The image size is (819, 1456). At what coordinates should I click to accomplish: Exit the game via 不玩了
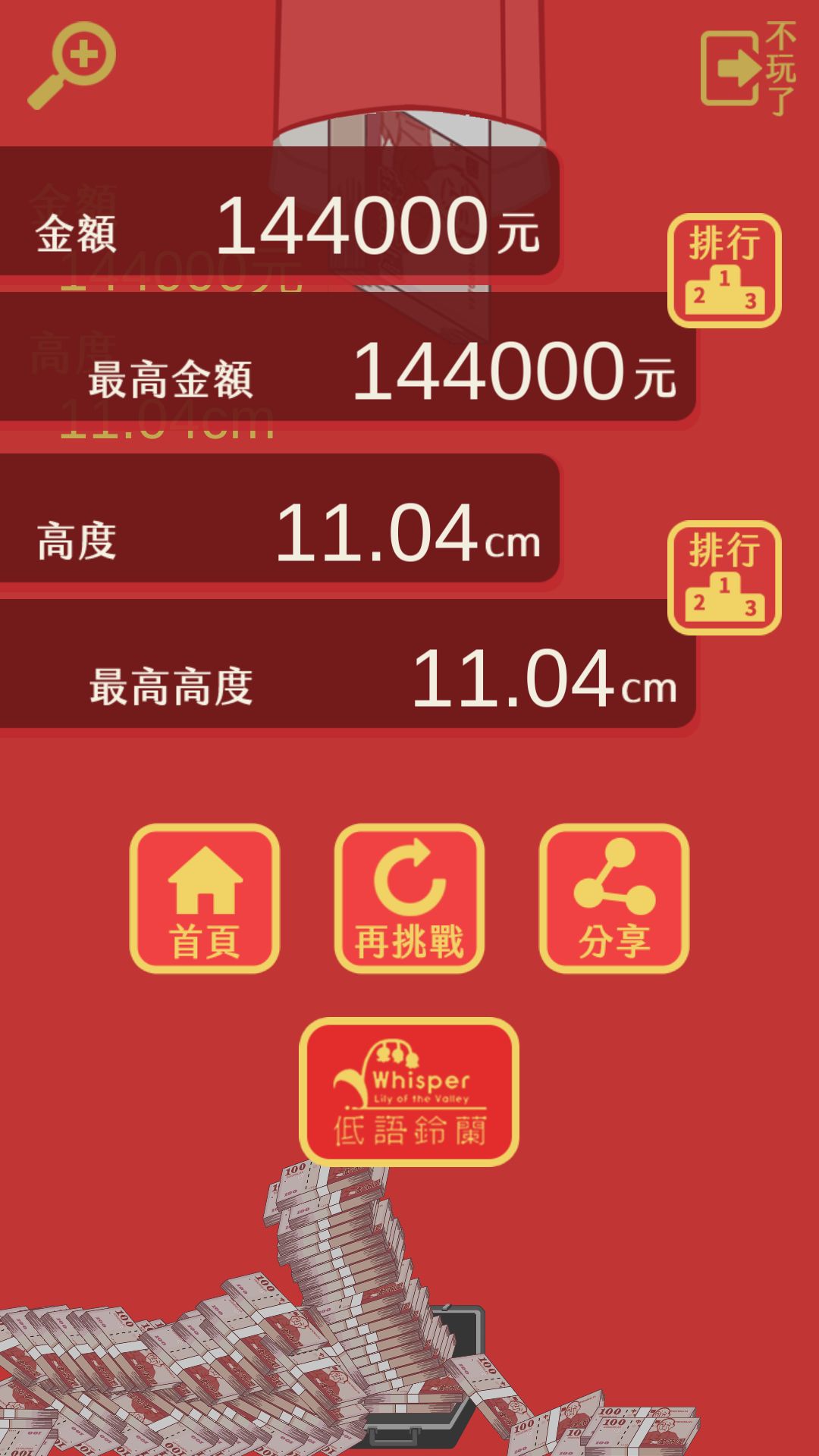tap(747, 68)
